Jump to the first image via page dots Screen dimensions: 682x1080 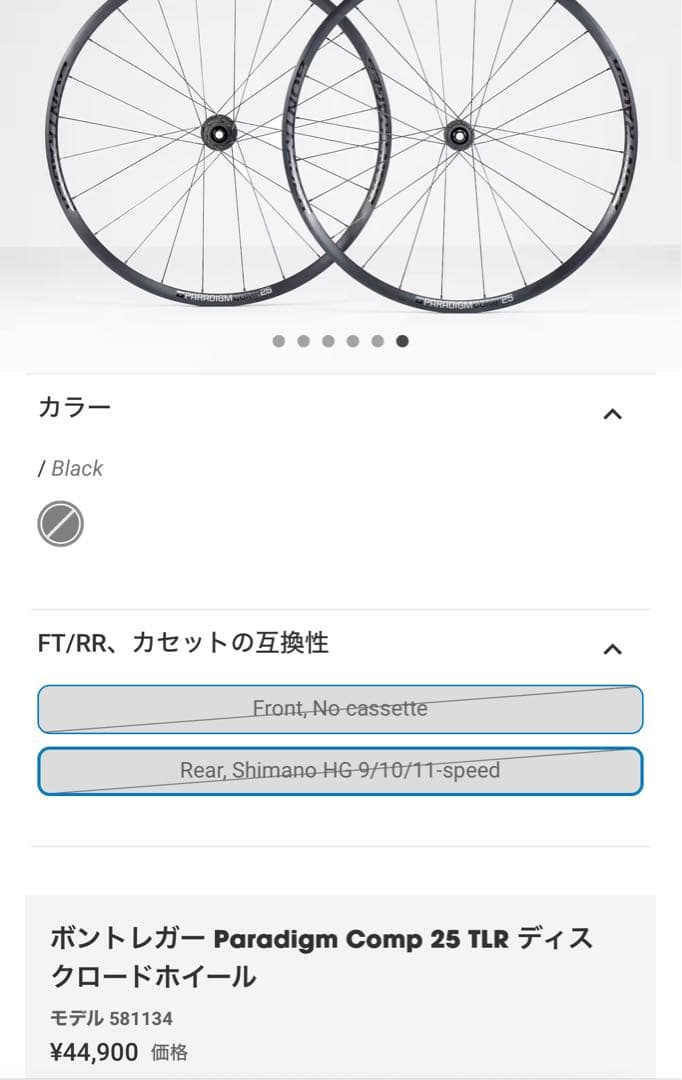tap(278, 341)
